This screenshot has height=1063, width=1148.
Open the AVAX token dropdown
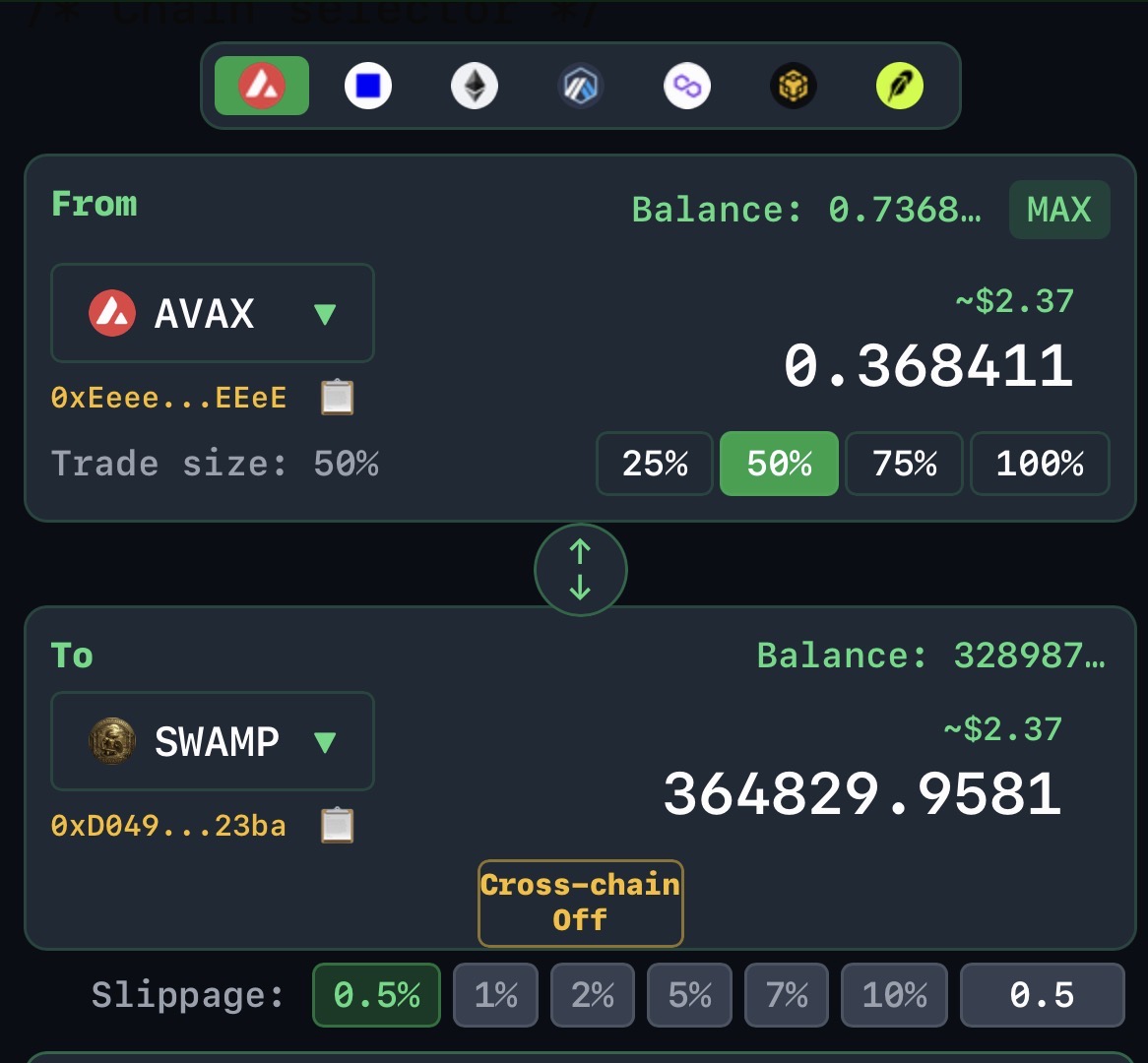213,313
